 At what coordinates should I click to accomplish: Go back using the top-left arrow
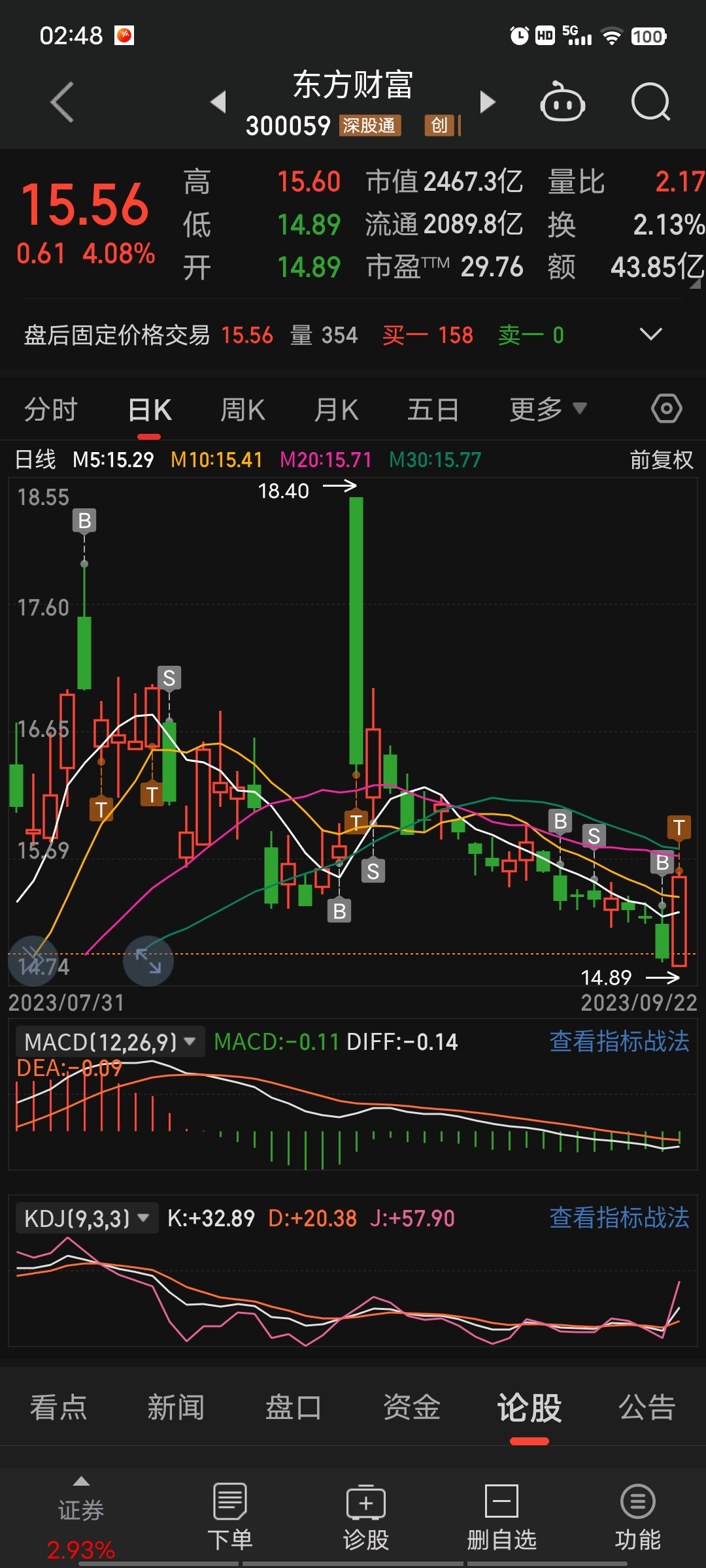62,102
